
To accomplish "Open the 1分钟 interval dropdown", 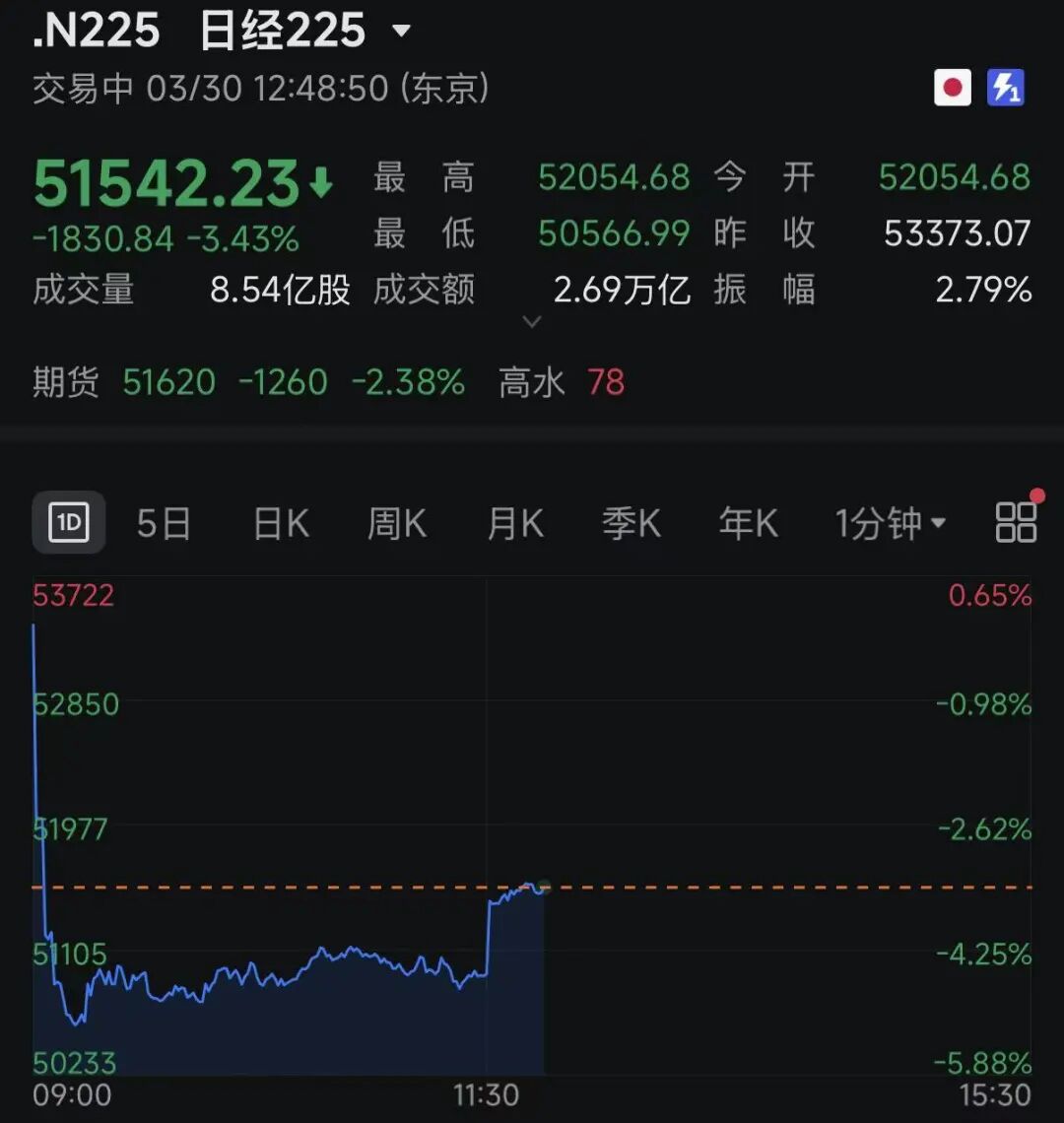I will [891, 523].
